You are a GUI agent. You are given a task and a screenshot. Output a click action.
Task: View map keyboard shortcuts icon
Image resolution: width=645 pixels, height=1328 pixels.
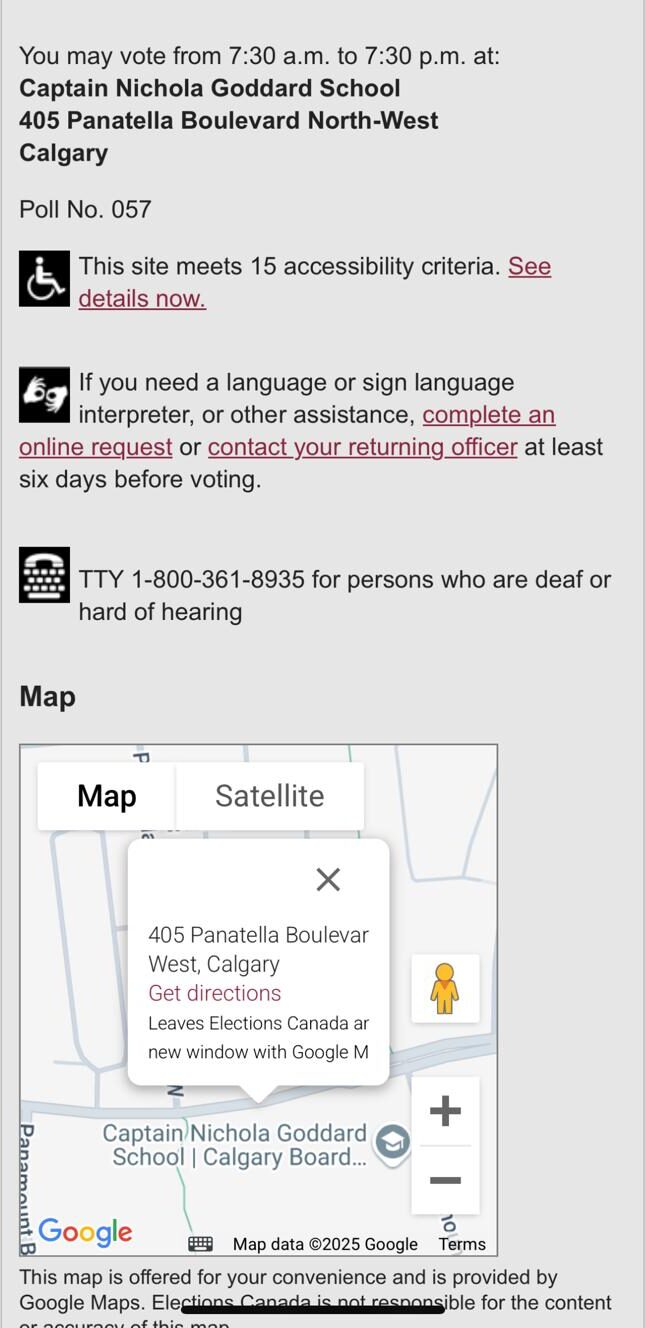[200, 1244]
